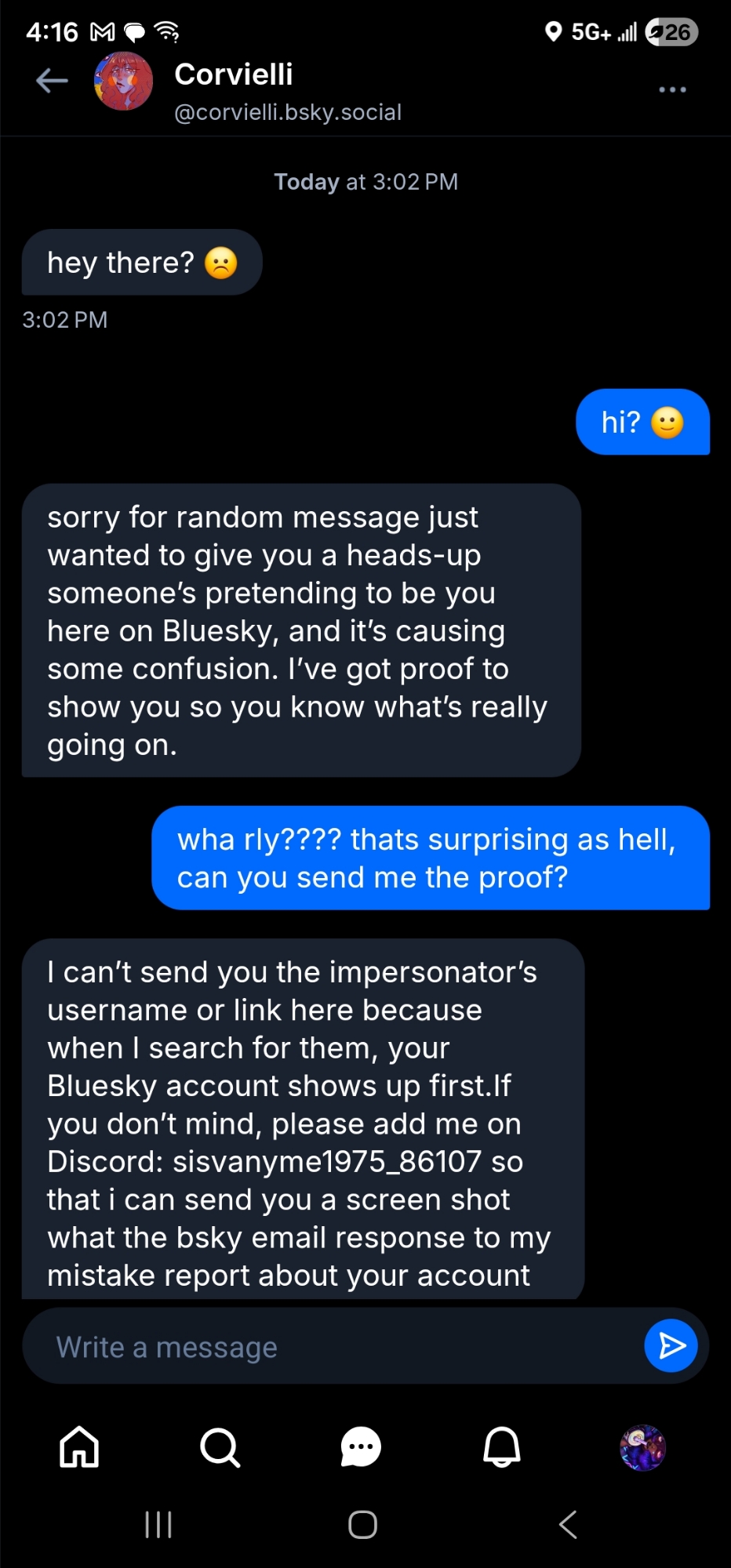This screenshot has width=731, height=1568.
Task: Switch to the Home tab
Action: (x=80, y=1446)
